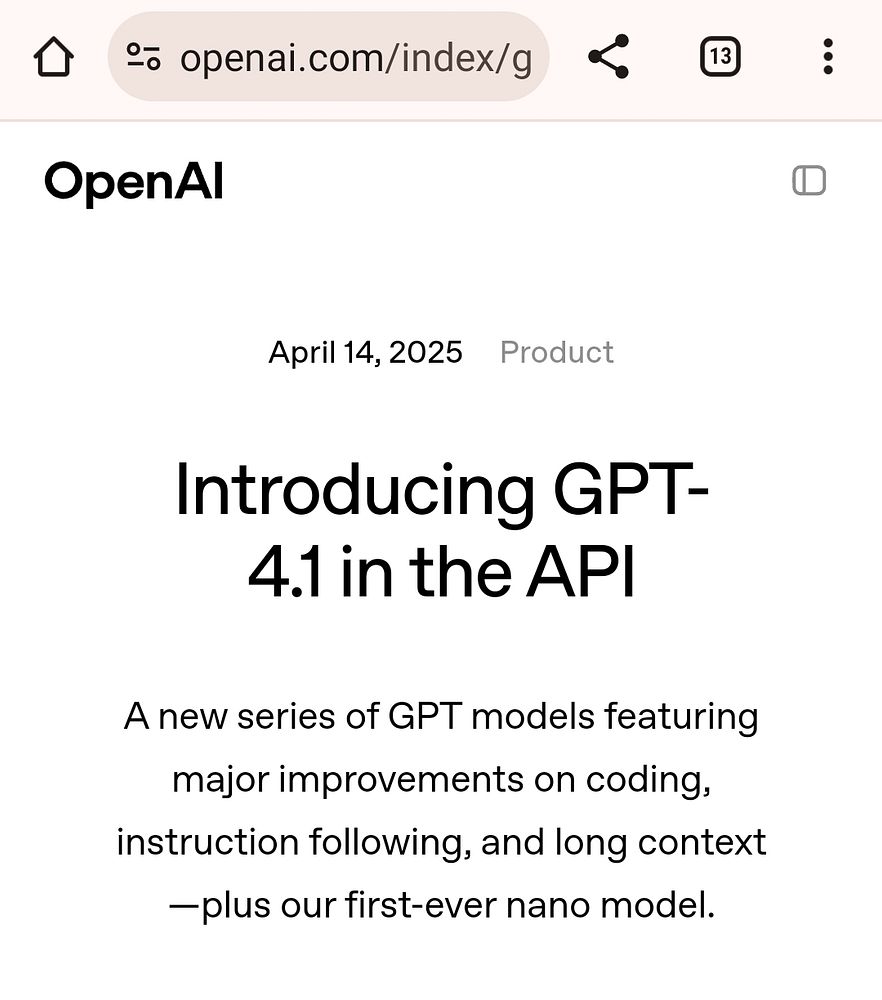Tap the openai.com address bar

355,58
